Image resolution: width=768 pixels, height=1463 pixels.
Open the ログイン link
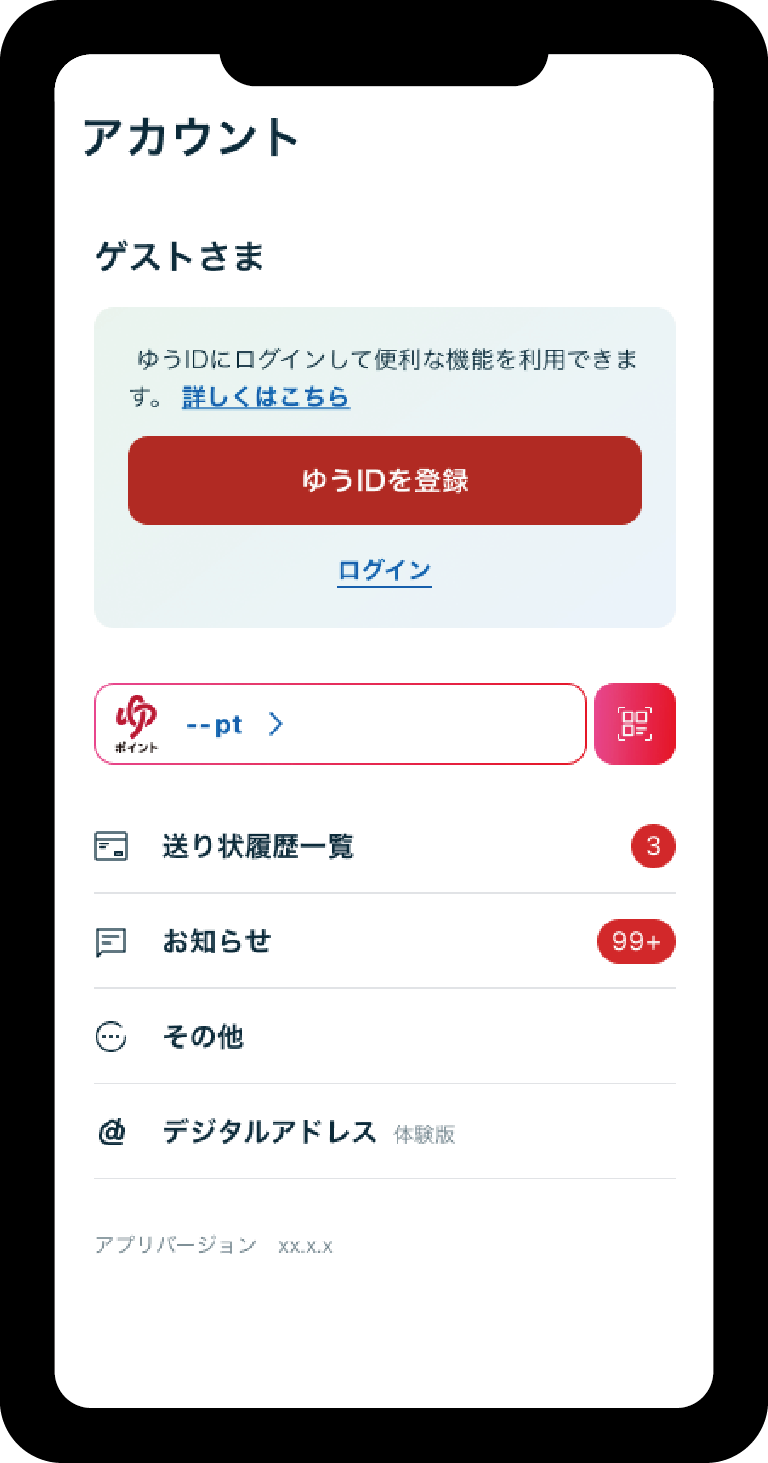(x=384, y=571)
